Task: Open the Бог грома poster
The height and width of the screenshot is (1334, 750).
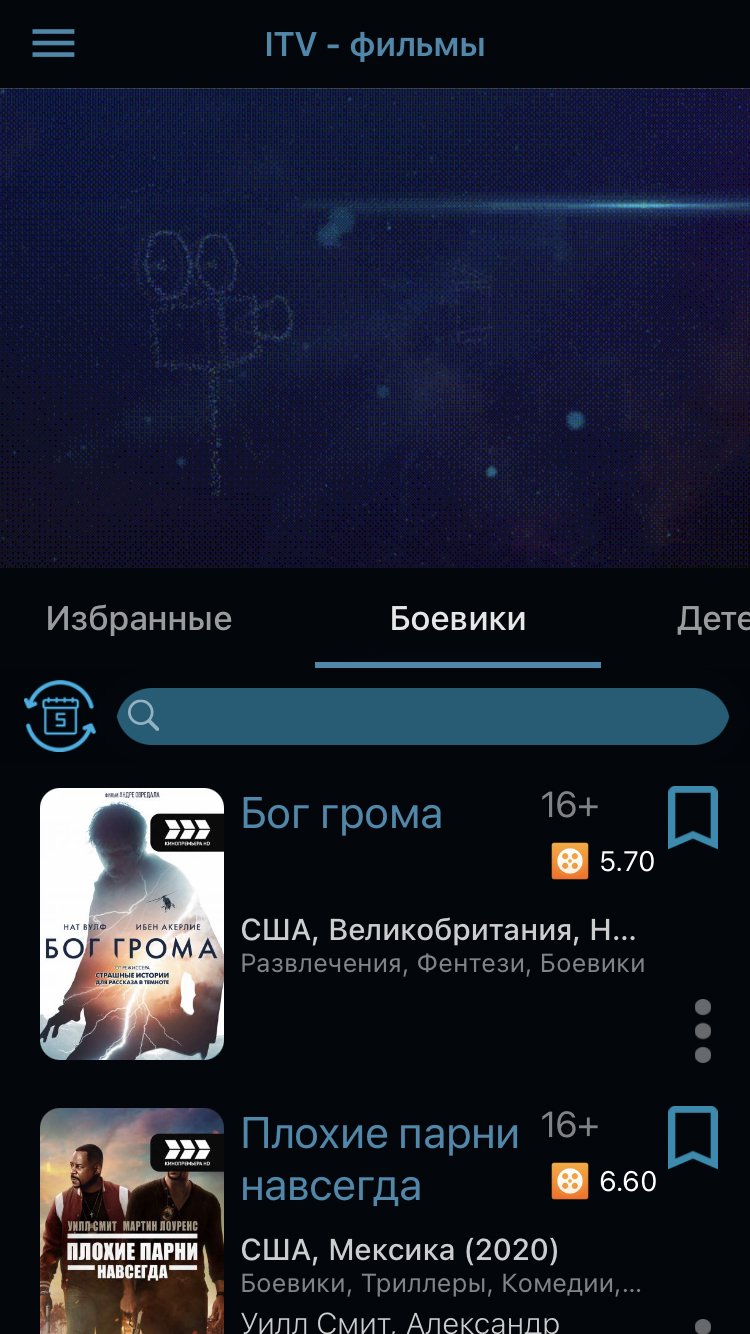Action: pos(132,923)
